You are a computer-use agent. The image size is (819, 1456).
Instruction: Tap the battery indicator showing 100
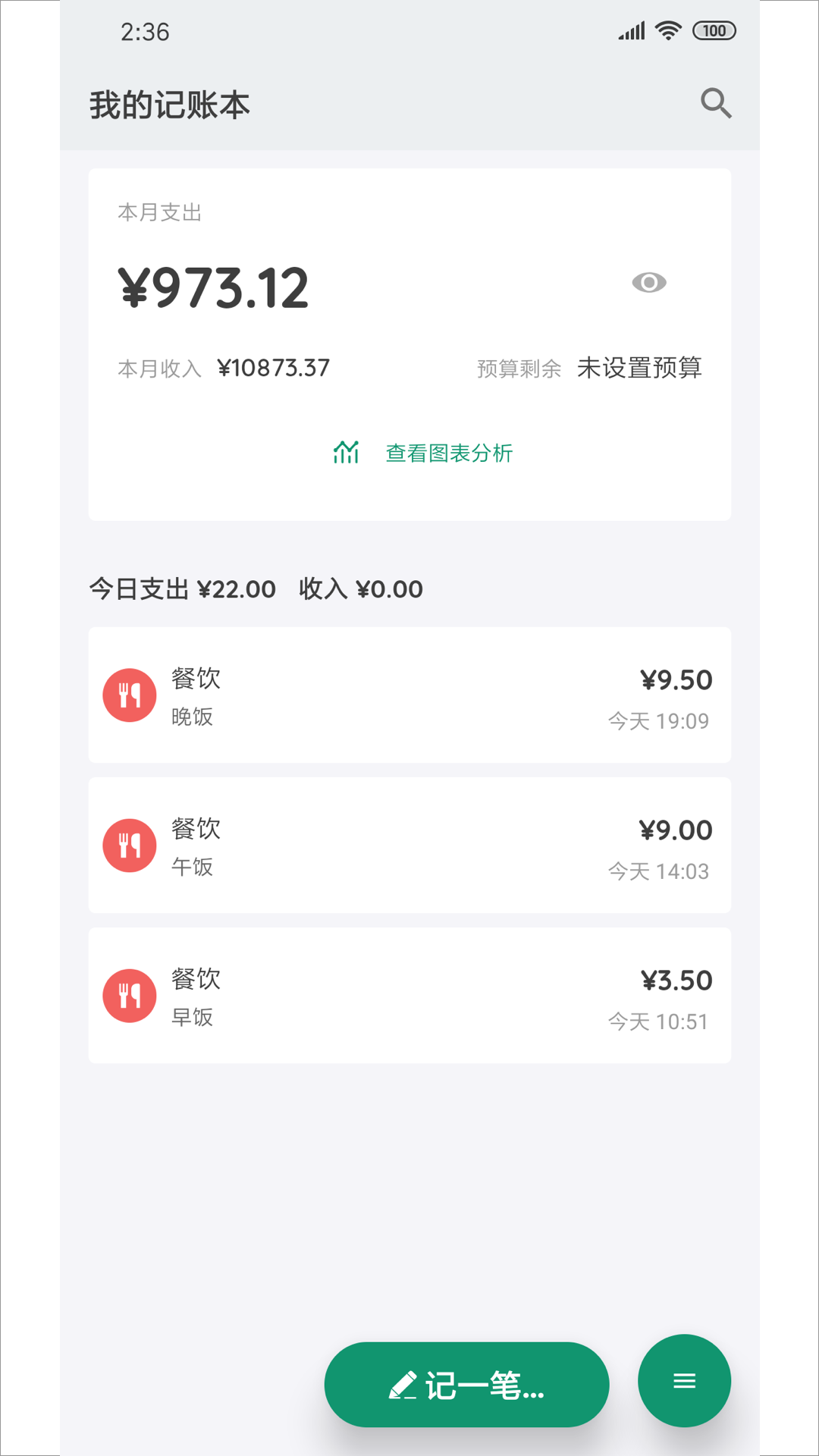pos(714,30)
